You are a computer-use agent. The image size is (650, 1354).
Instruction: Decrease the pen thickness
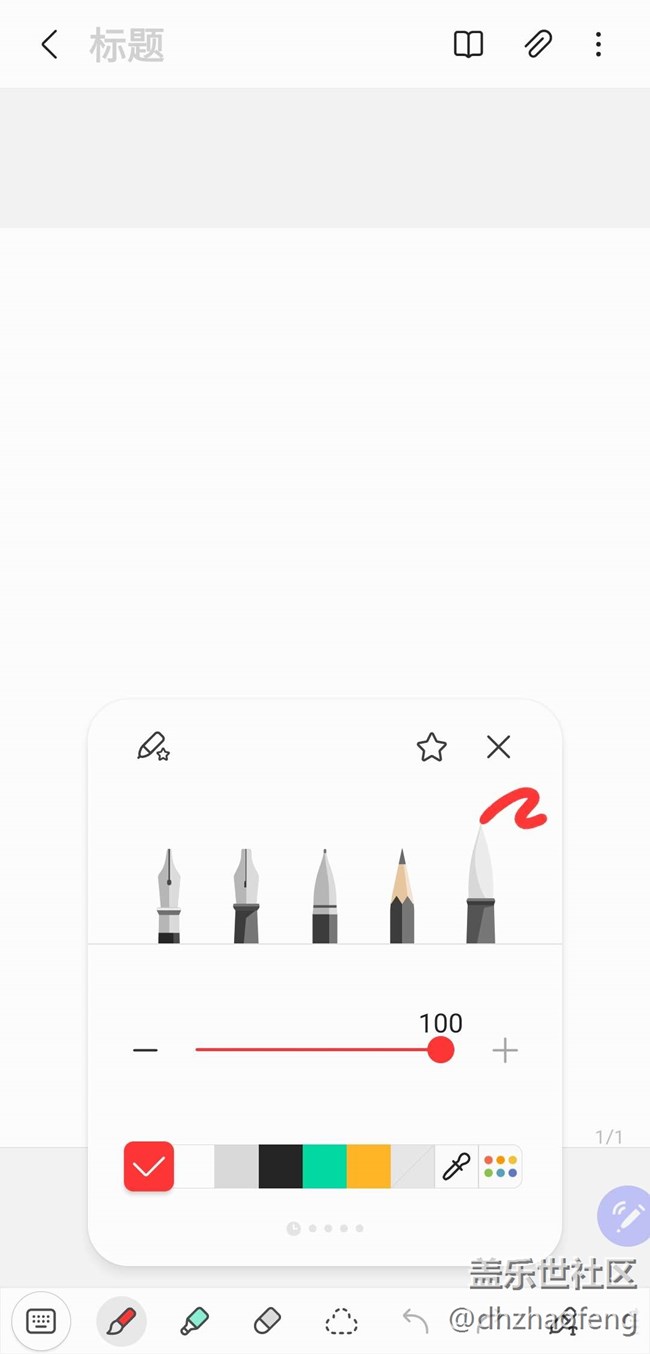[x=146, y=1050]
